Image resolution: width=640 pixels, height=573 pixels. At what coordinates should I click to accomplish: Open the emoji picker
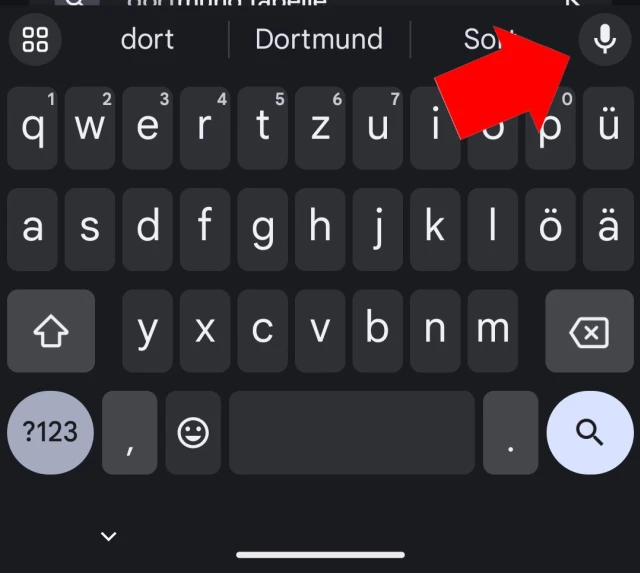(193, 432)
